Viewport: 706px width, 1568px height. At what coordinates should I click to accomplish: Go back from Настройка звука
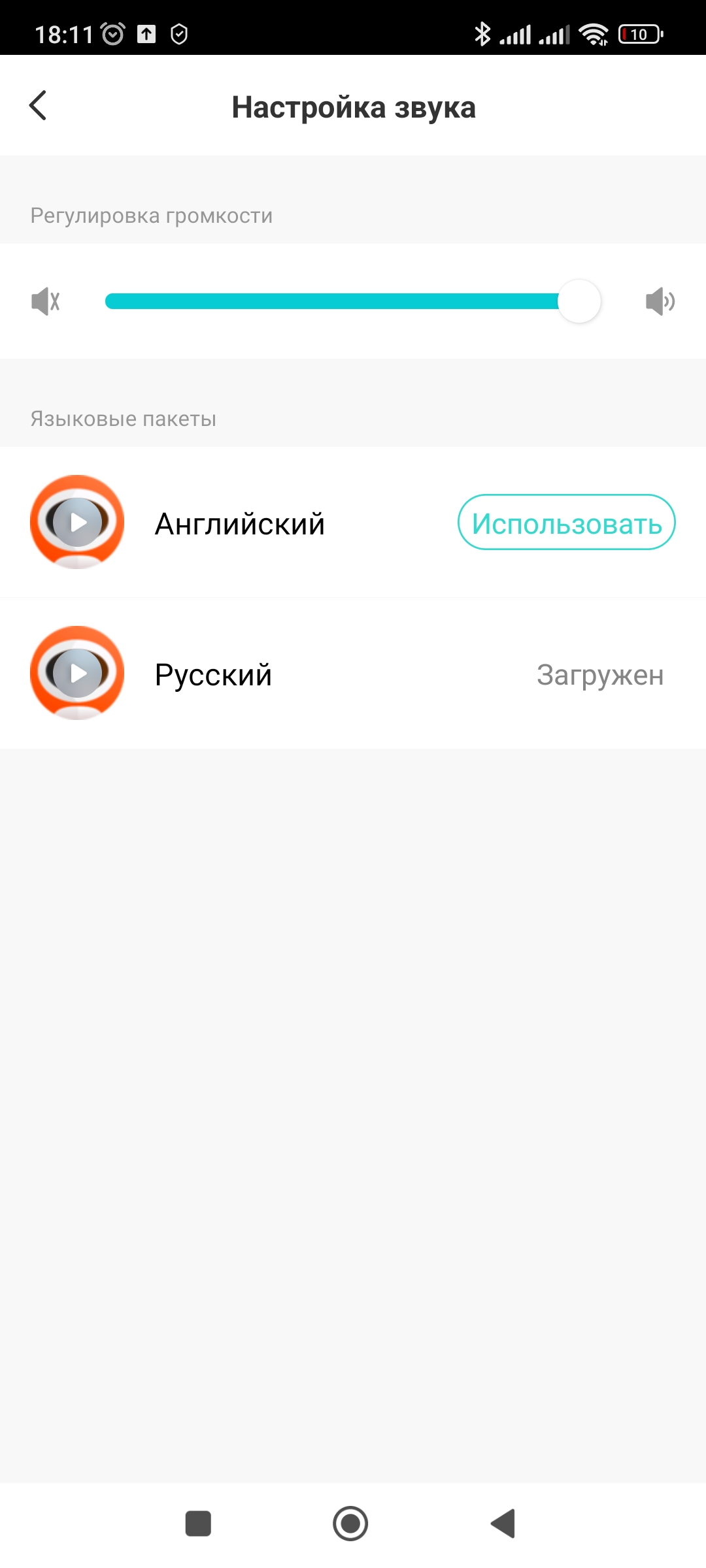[39, 106]
